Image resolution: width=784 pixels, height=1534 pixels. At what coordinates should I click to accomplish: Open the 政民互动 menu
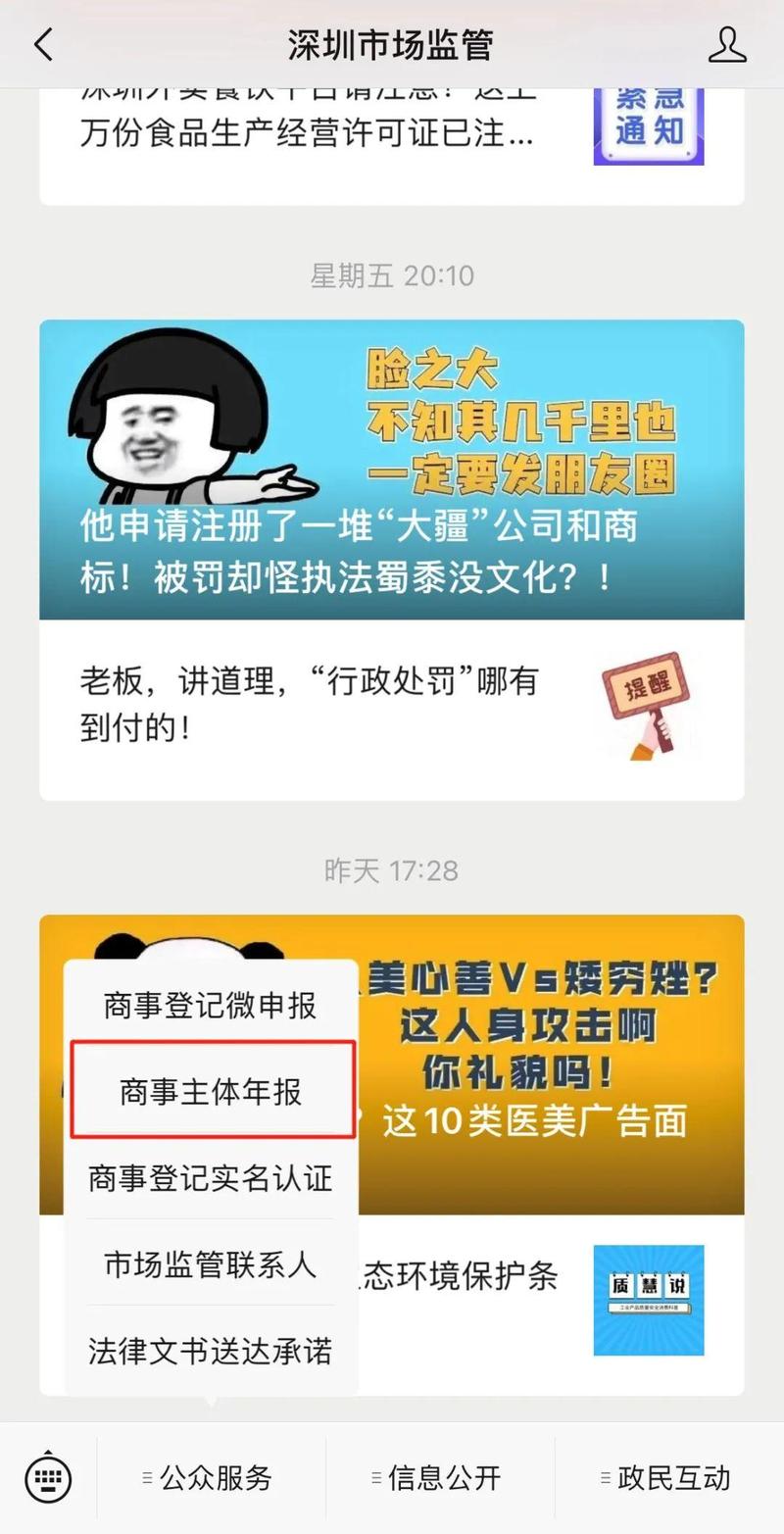[x=669, y=1477]
